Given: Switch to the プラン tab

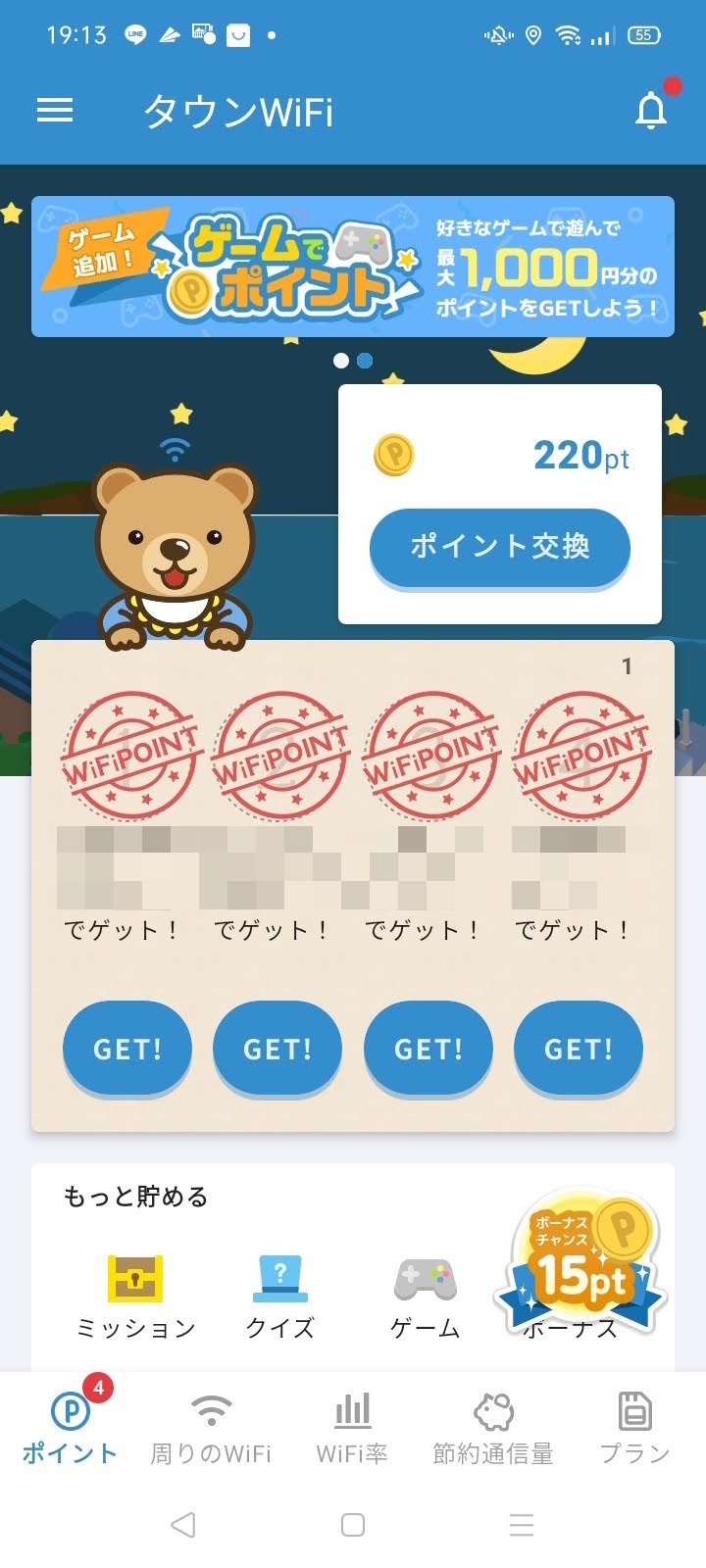Looking at the screenshot, I should click(635, 1428).
